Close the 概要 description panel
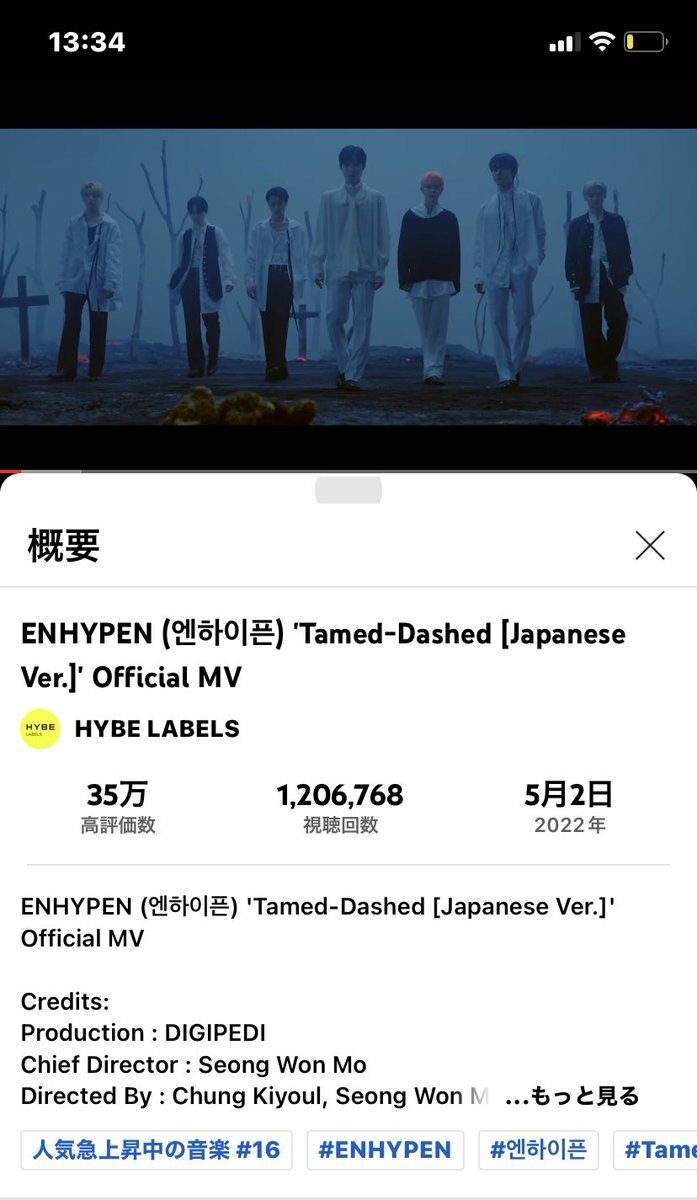The image size is (697, 1200). [x=650, y=546]
